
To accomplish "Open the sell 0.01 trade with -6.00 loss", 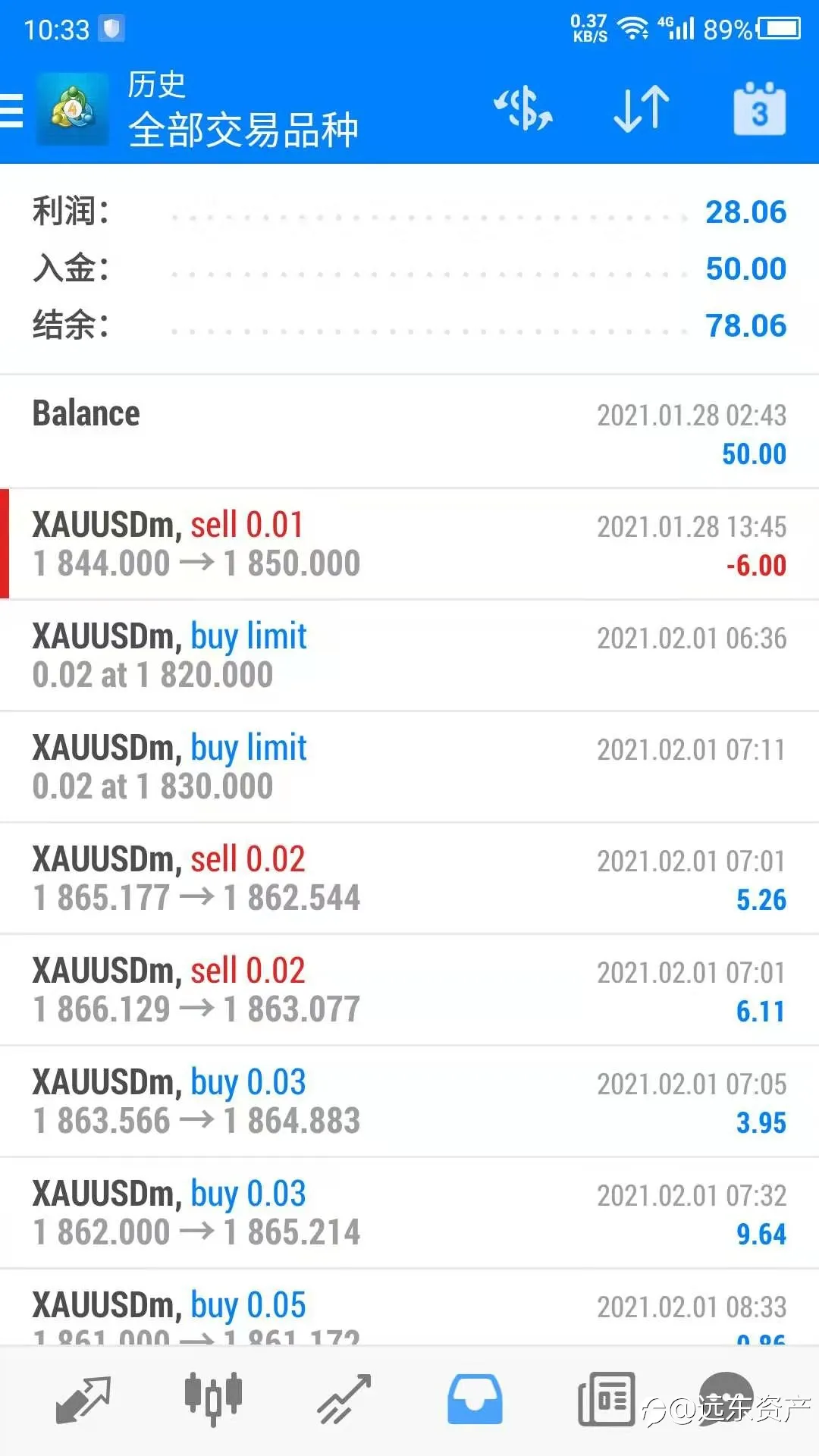I will point(409,544).
